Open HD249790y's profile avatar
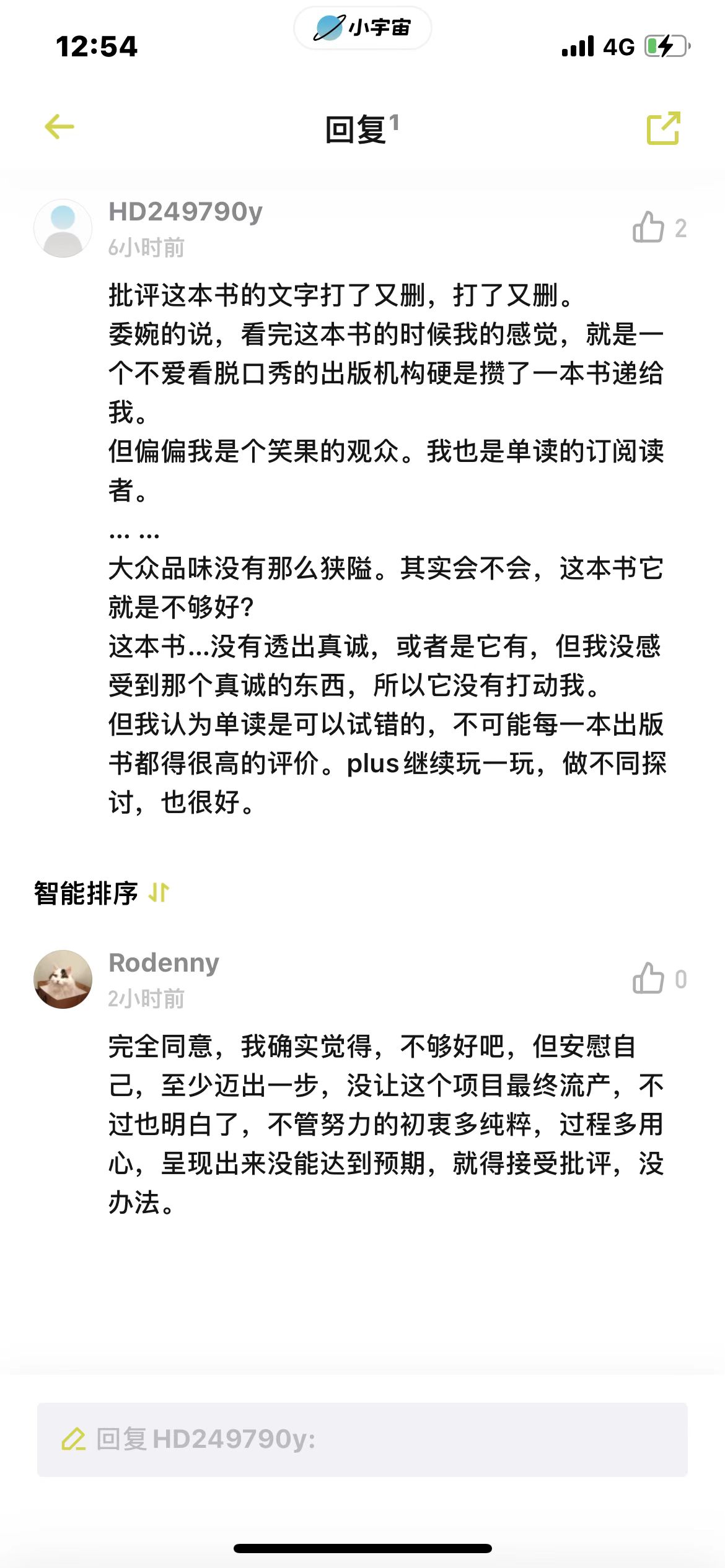This screenshot has width=725, height=1568. point(63,228)
